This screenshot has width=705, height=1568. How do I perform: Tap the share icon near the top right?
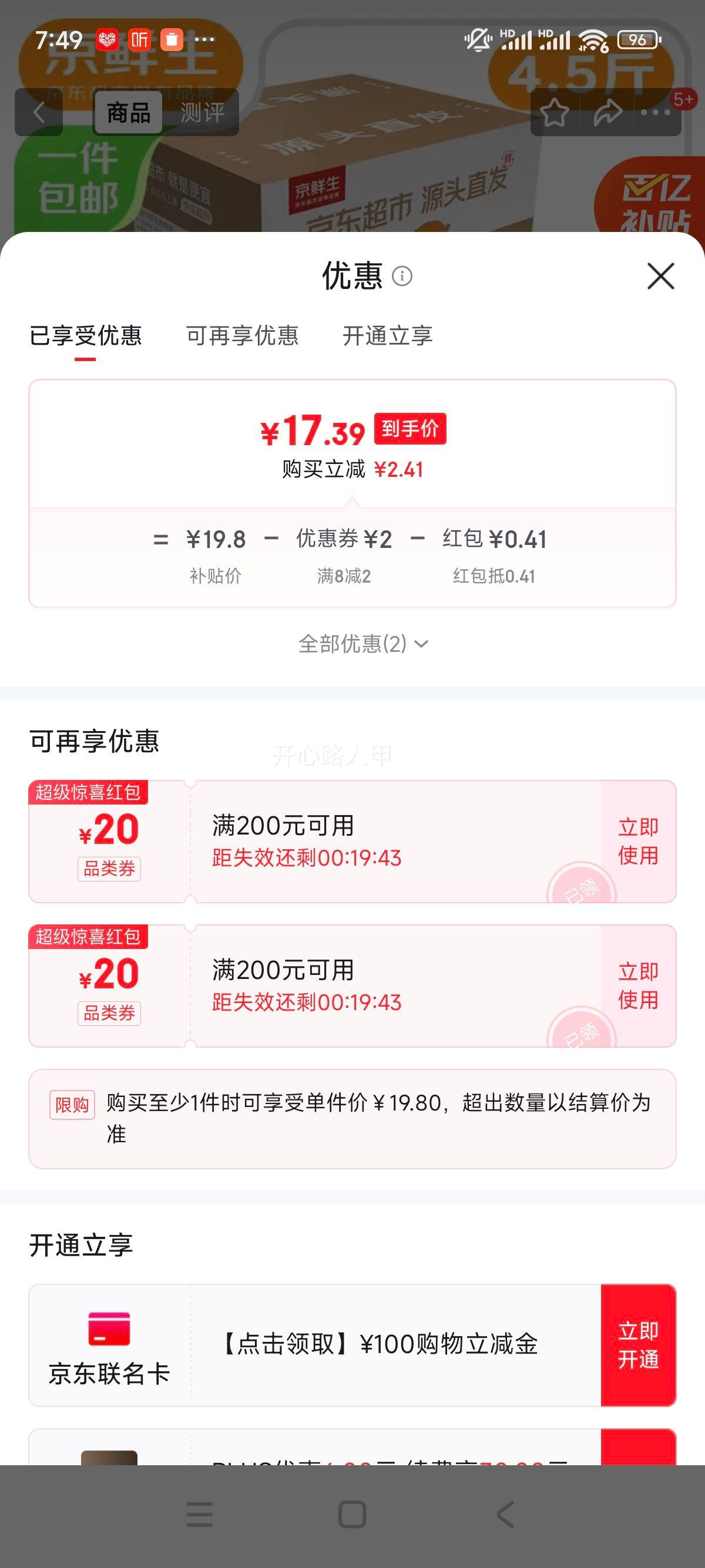(606, 115)
